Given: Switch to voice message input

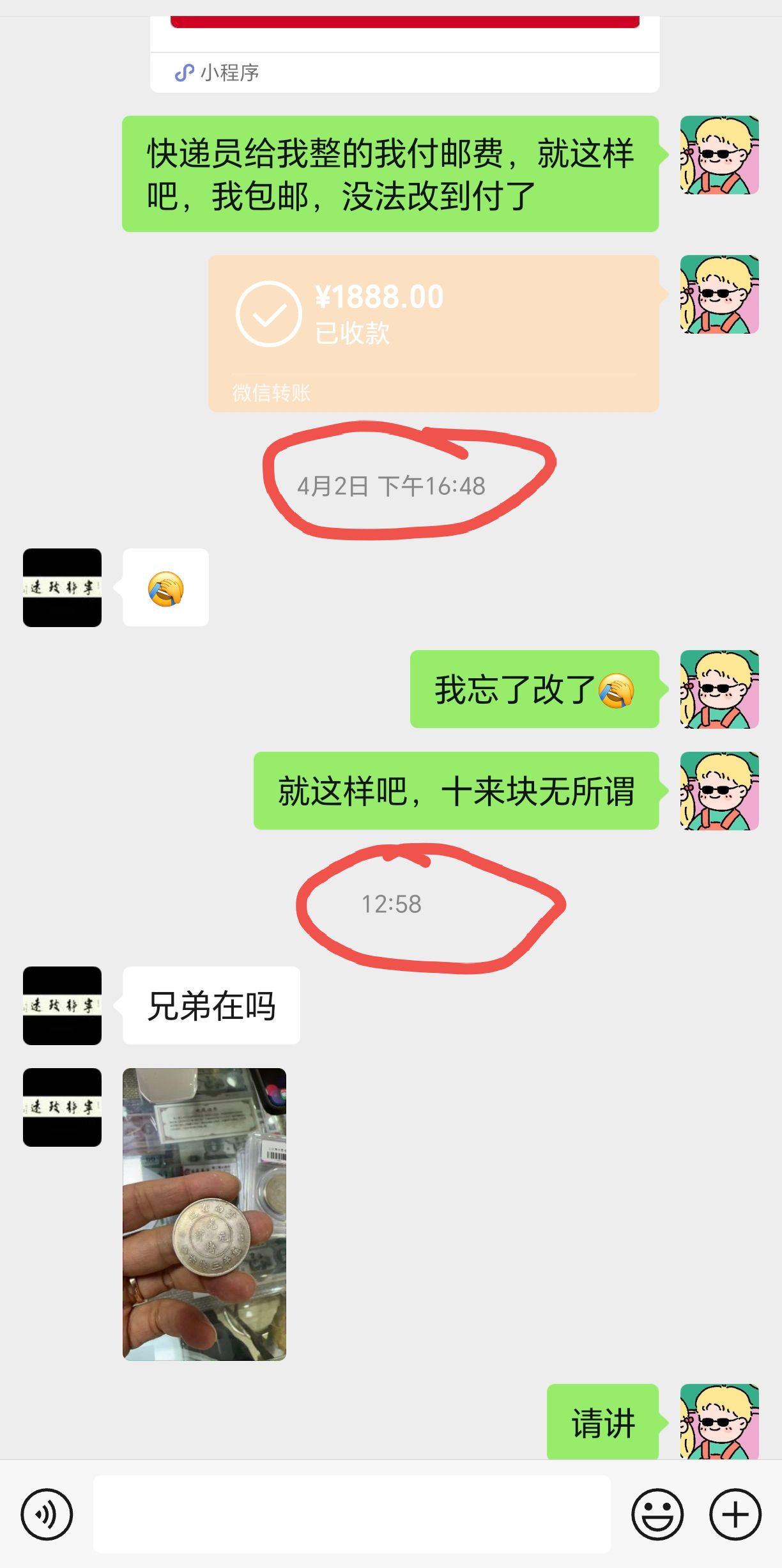Looking at the screenshot, I should 47,1514.
